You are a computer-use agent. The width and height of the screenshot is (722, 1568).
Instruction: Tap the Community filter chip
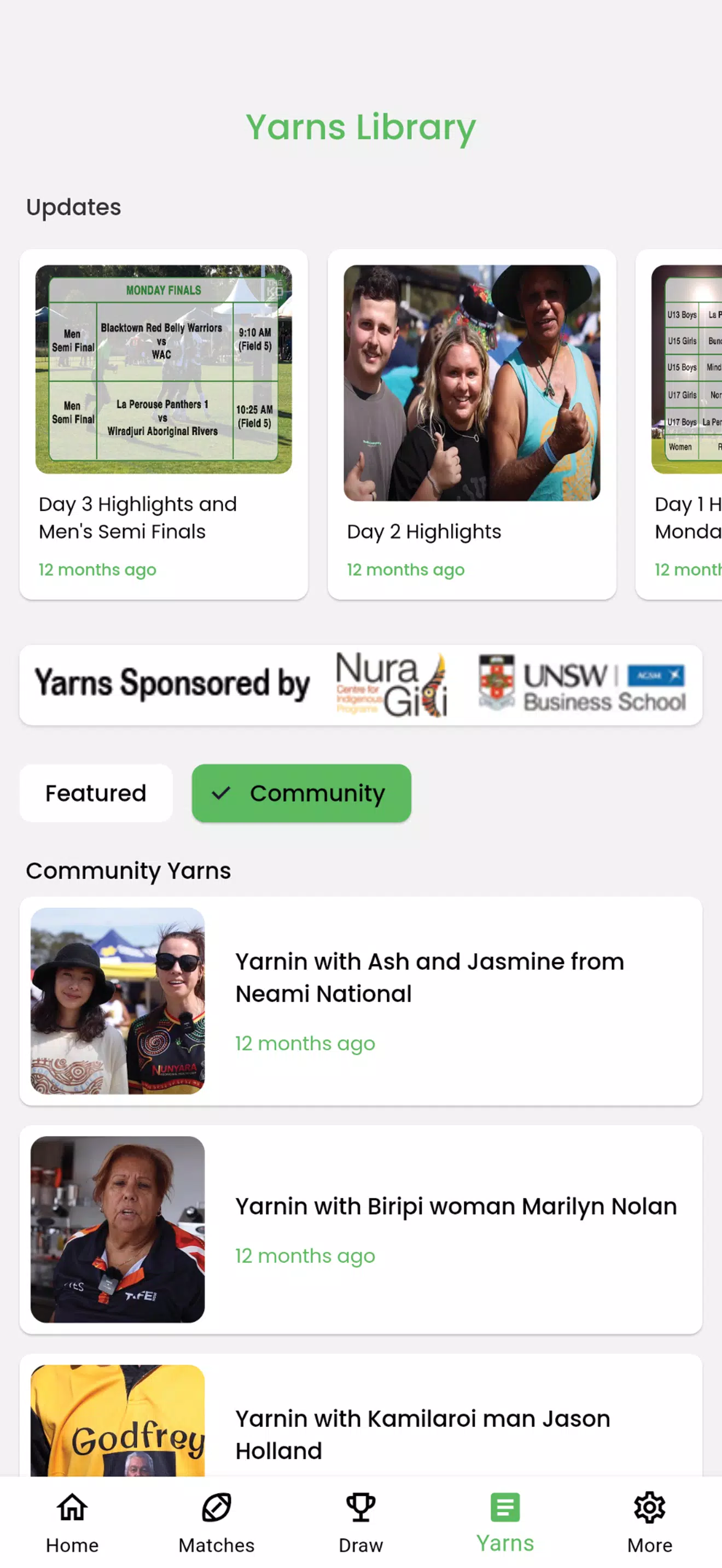301,793
